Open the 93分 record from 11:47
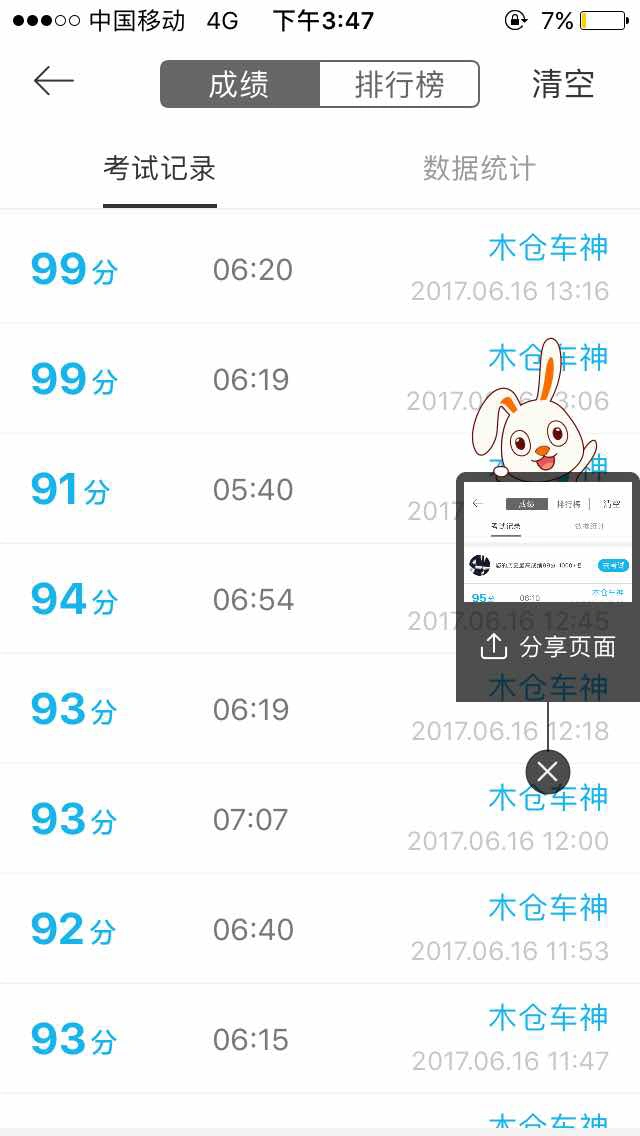The image size is (640, 1136). [250, 1039]
